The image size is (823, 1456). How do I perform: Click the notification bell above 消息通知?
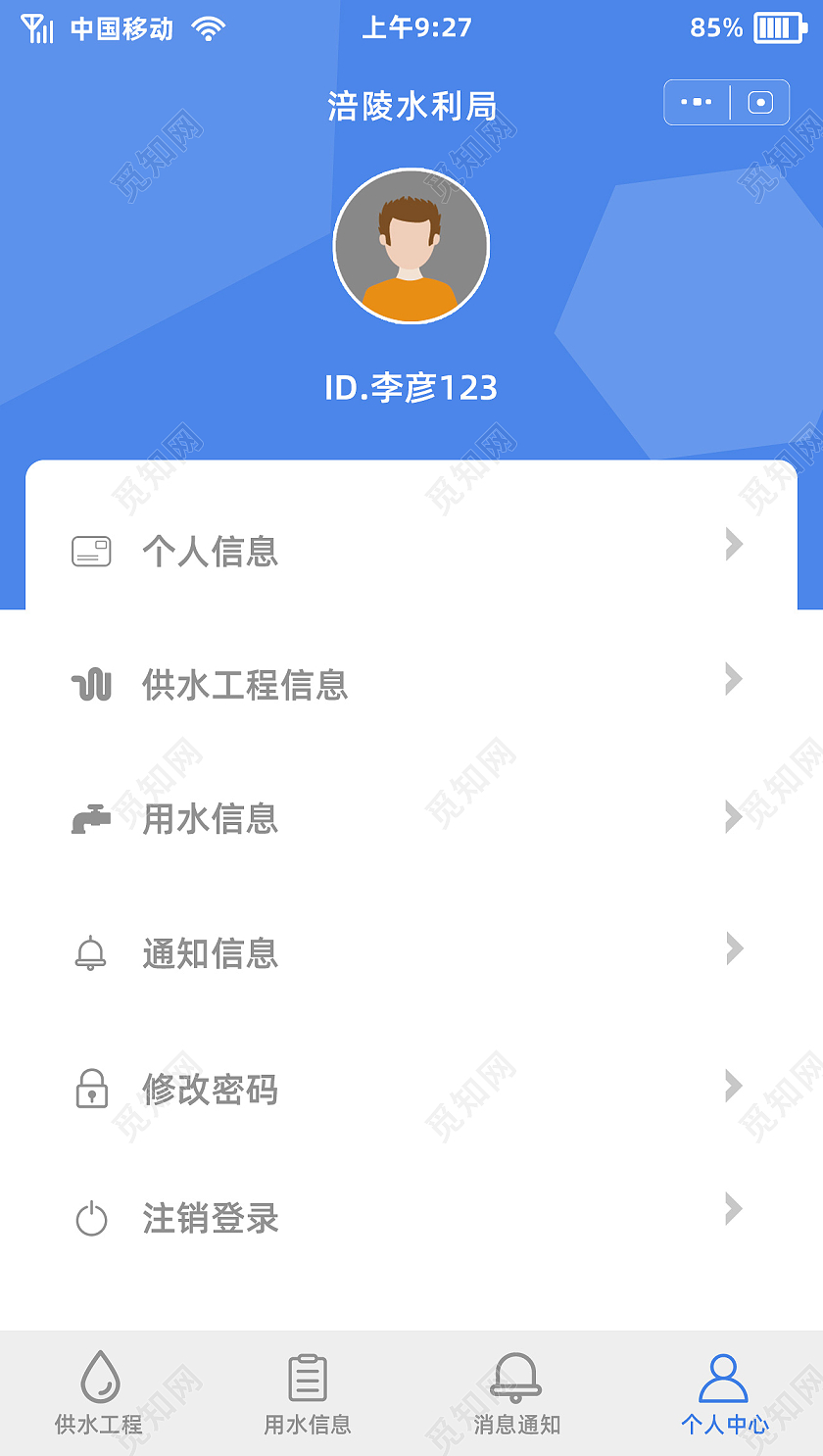tap(516, 1376)
